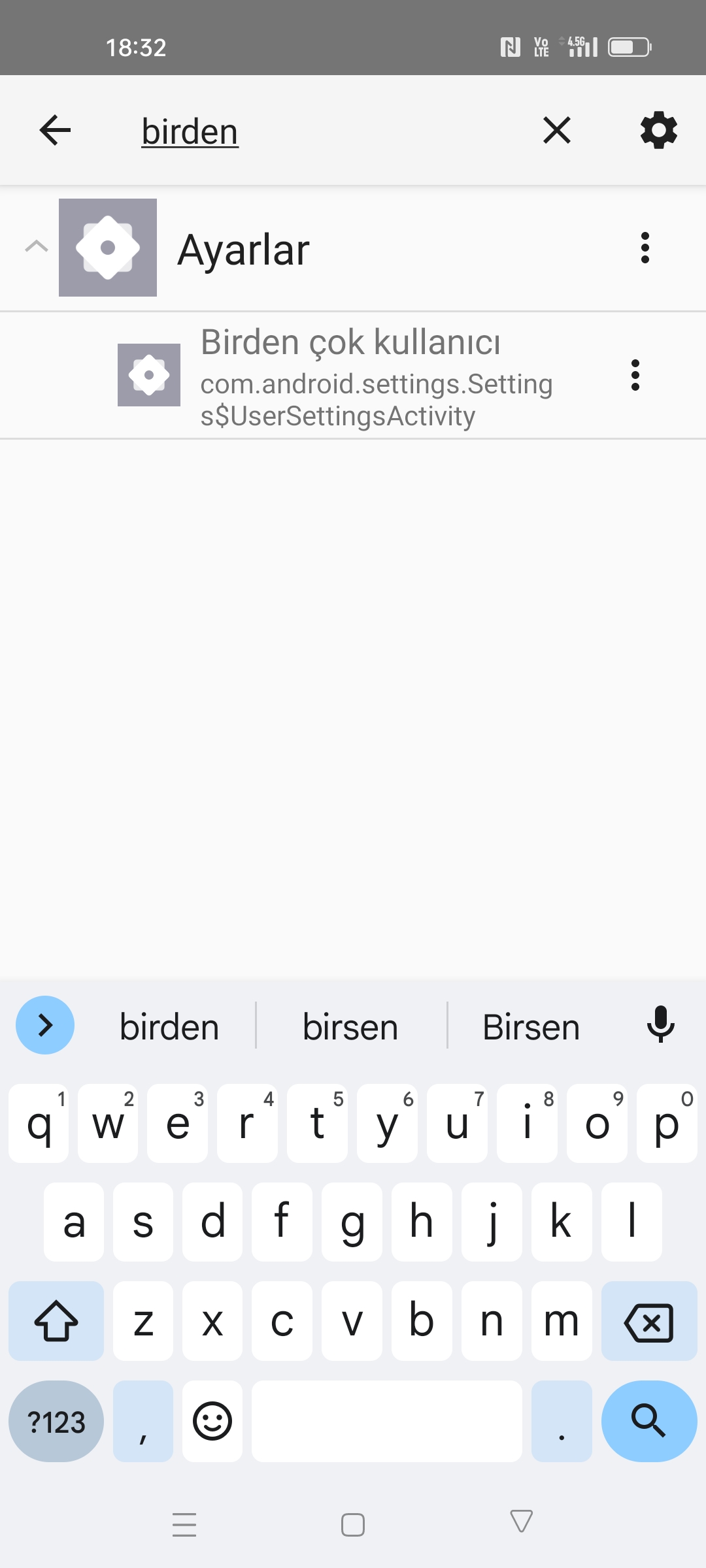Switch keyboard to the ?123 symbols layout

tap(56, 1421)
